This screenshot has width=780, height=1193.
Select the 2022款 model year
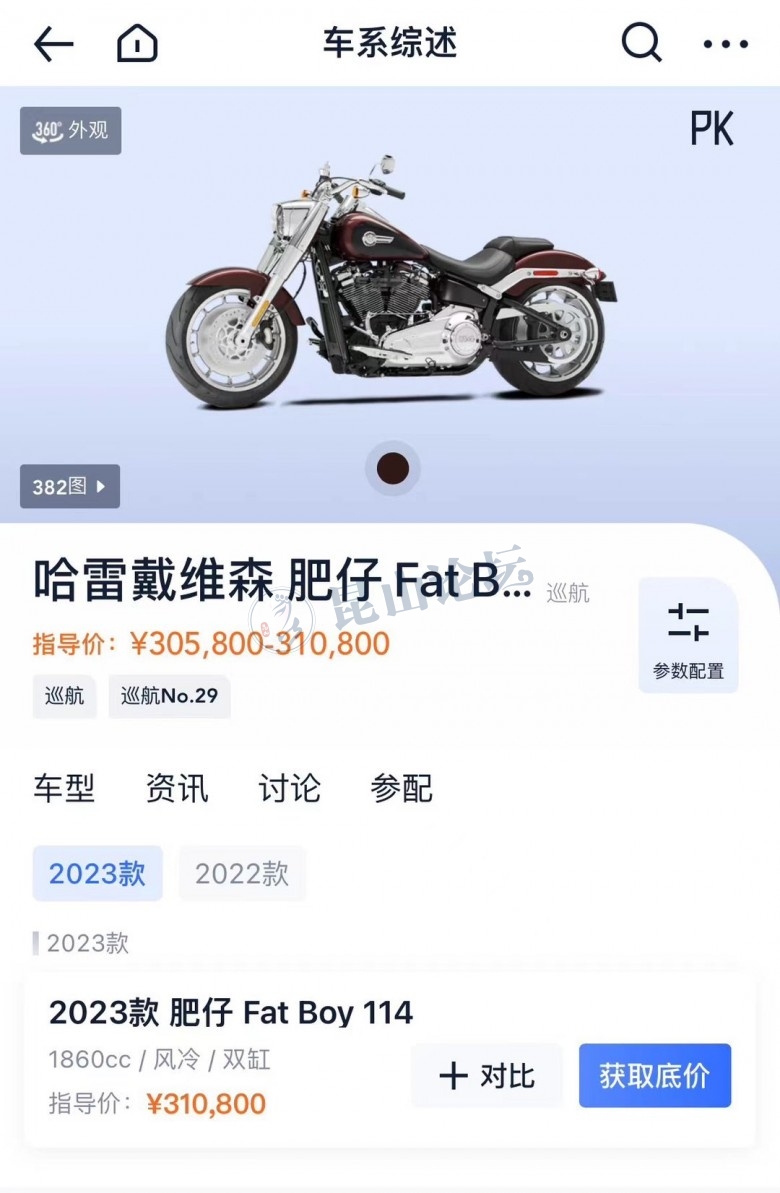pyautogui.click(x=242, y=874)
